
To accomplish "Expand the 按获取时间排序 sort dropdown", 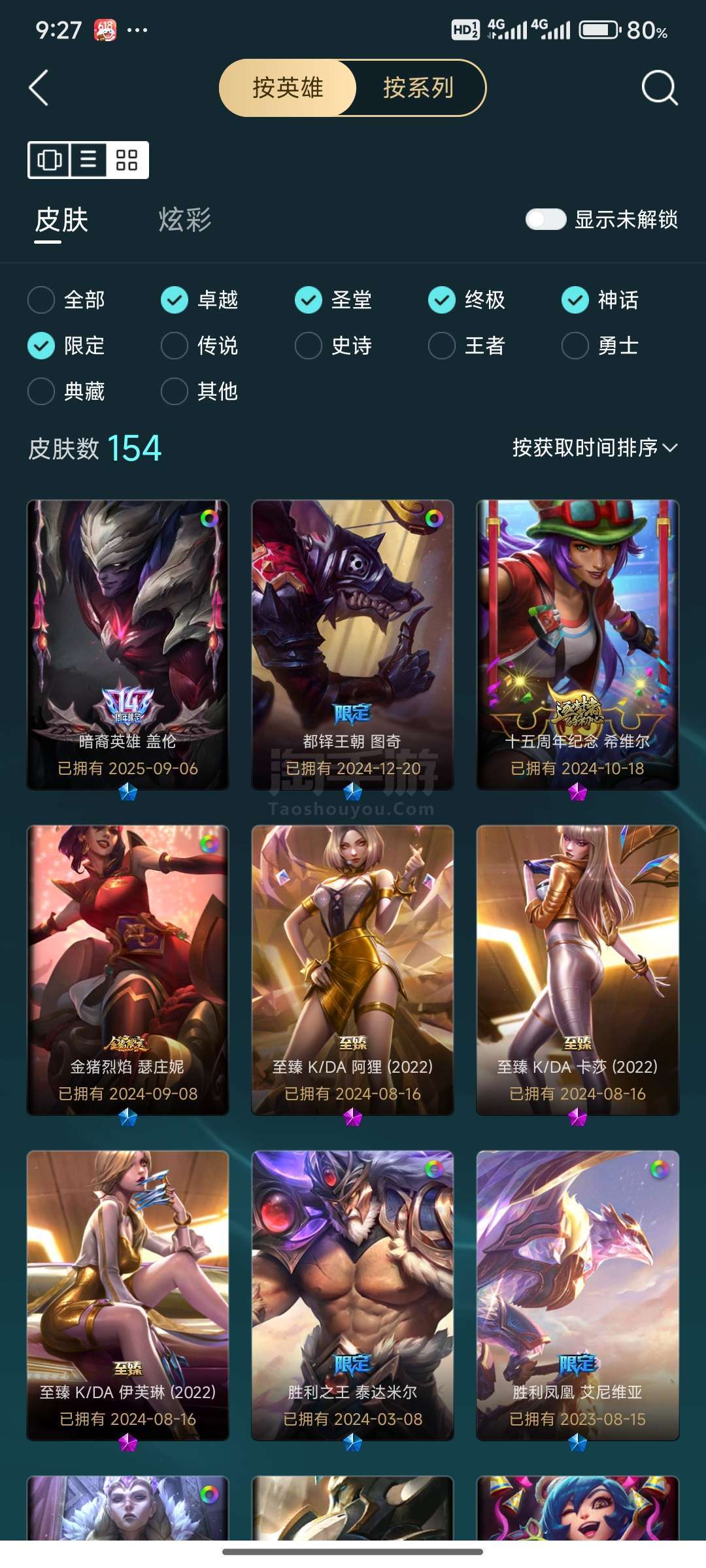I will 595,448.
